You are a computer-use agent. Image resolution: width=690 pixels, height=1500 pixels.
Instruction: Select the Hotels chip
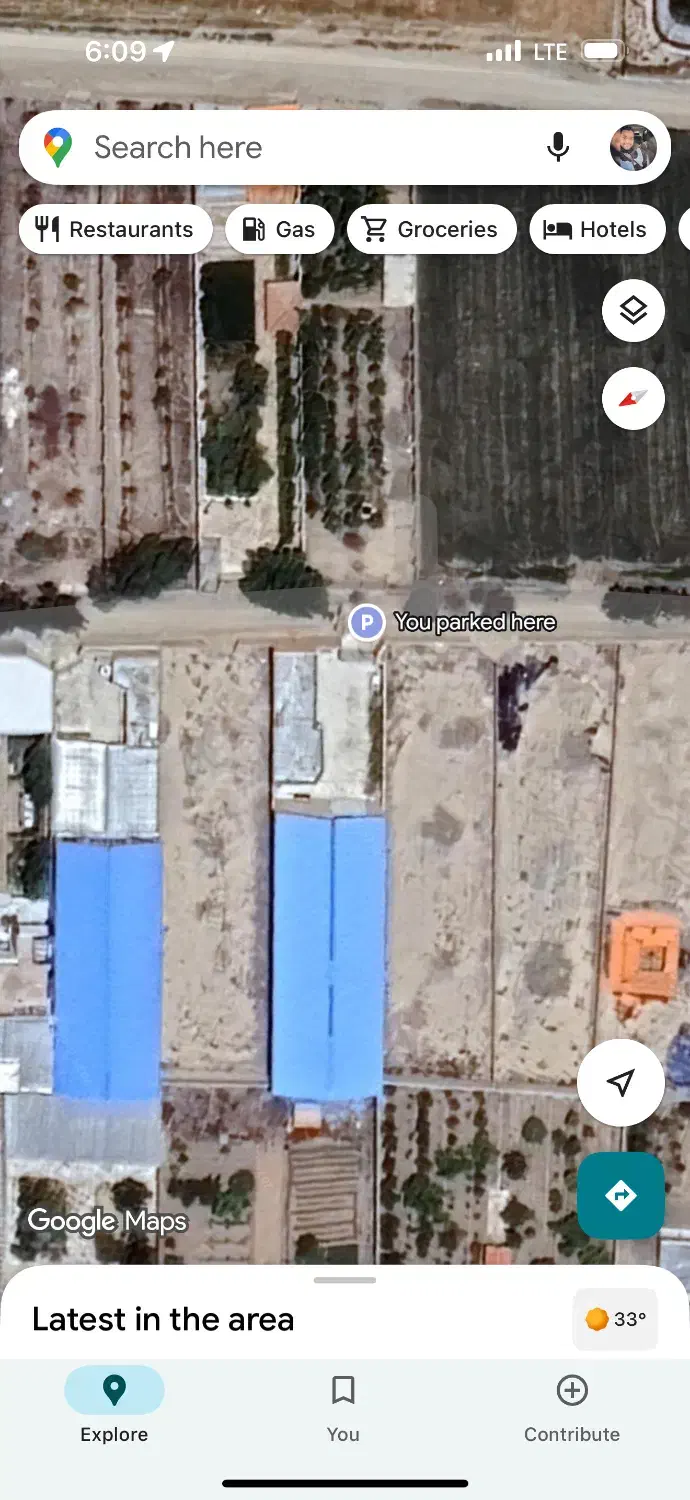pyautogui.click(x=596, y=230)
